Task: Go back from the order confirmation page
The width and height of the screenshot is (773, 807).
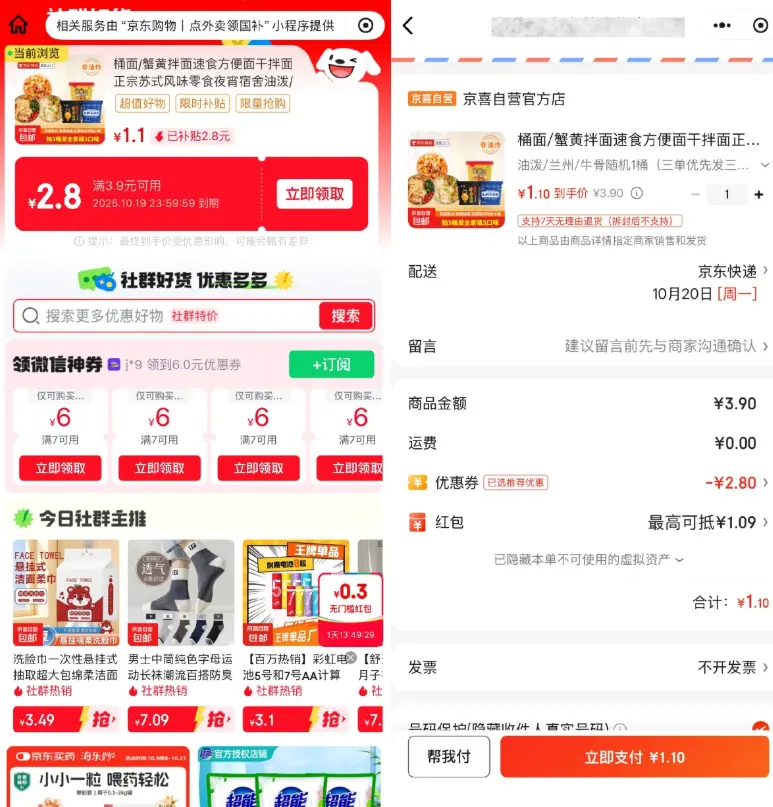Action: click(x=408, y=26)
